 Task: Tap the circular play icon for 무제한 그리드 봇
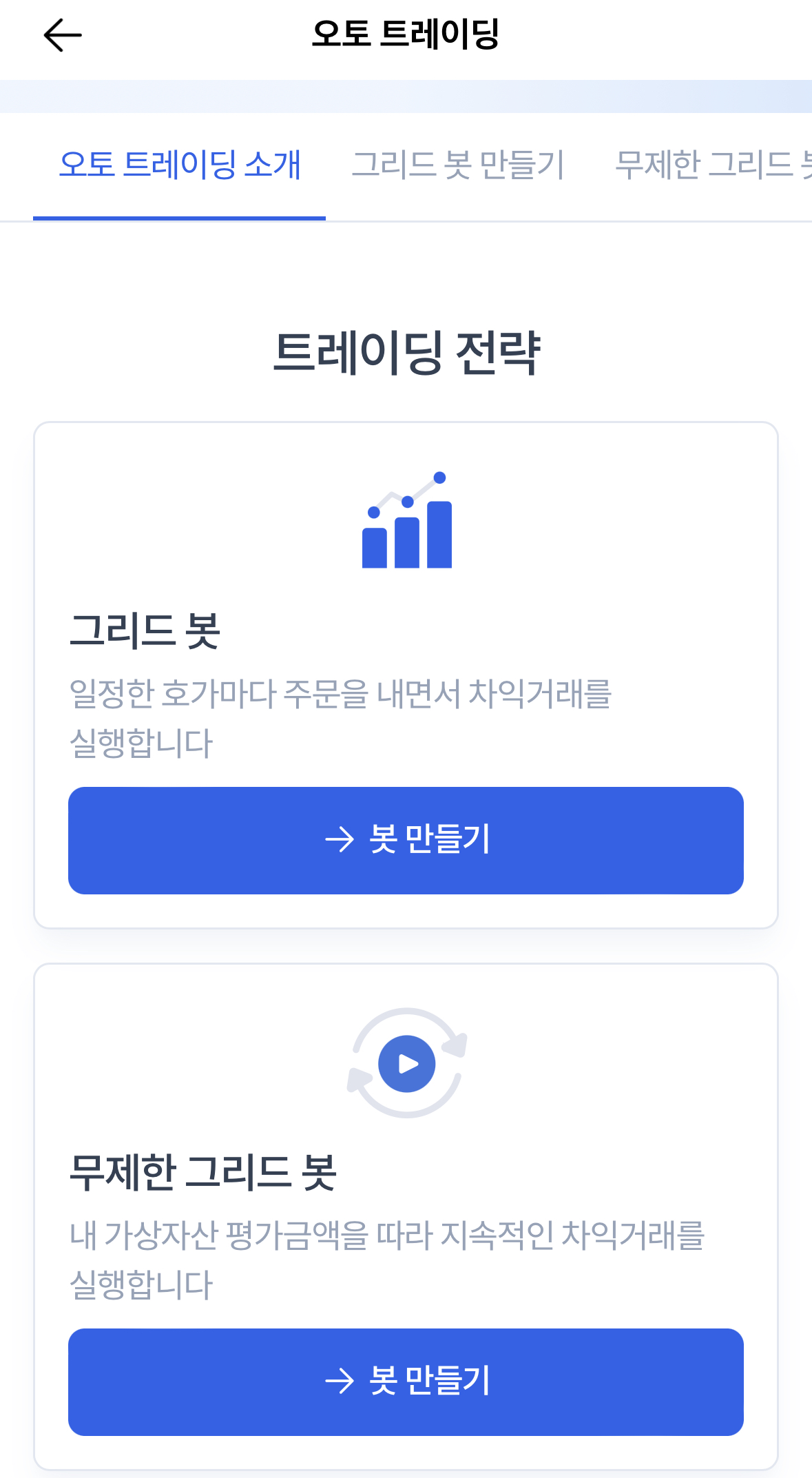[x=406, y=1063]
